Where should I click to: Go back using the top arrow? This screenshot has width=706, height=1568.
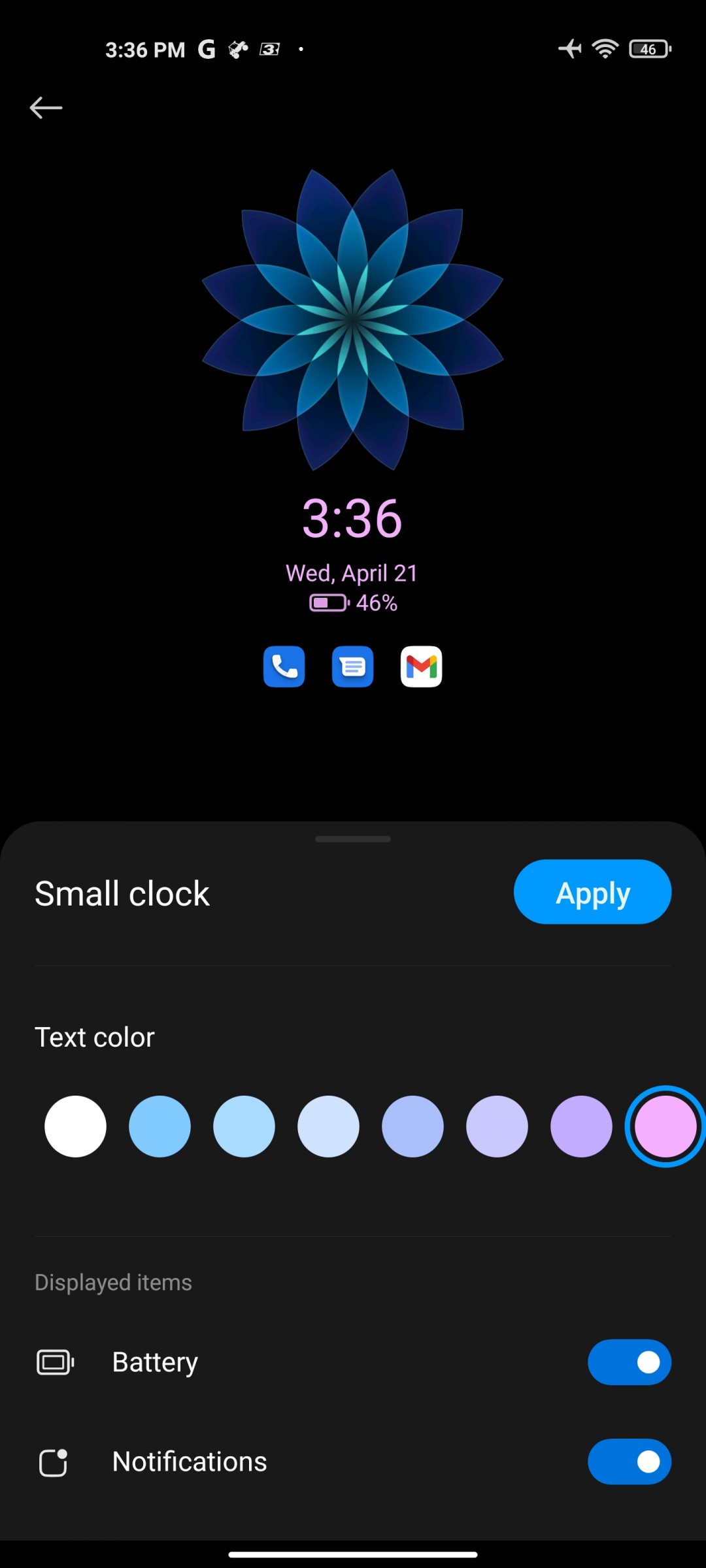point(46,108)
